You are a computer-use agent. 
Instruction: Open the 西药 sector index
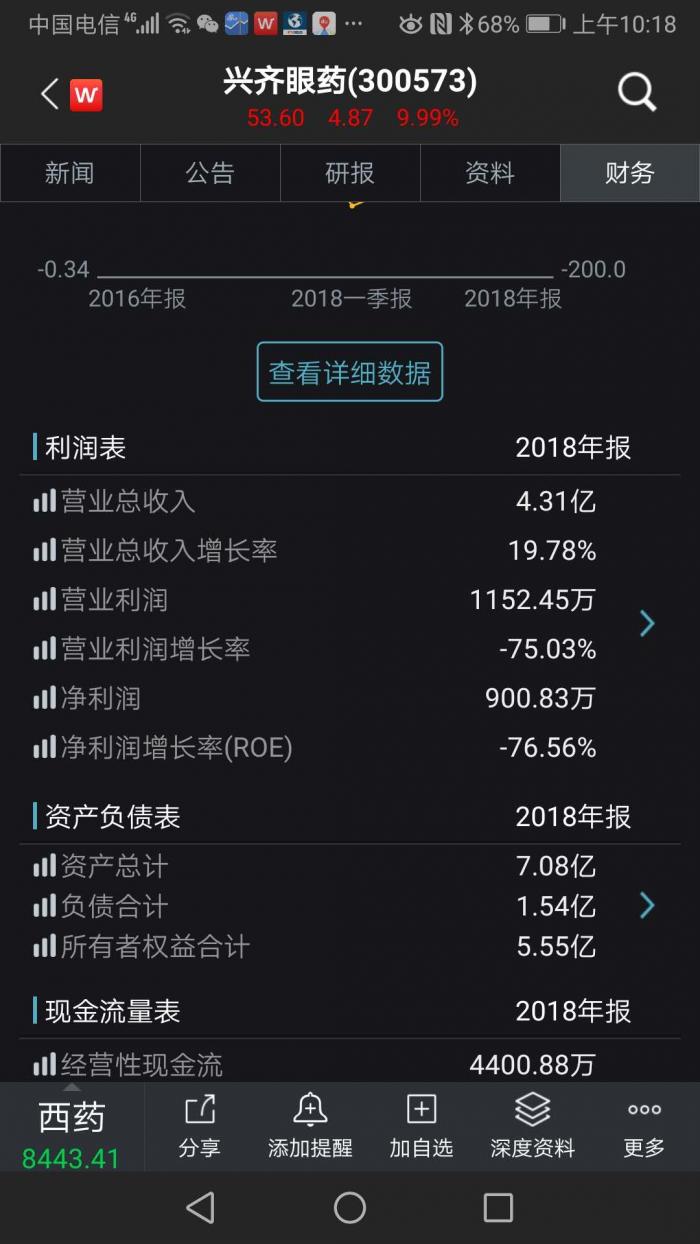point(71,1127)
